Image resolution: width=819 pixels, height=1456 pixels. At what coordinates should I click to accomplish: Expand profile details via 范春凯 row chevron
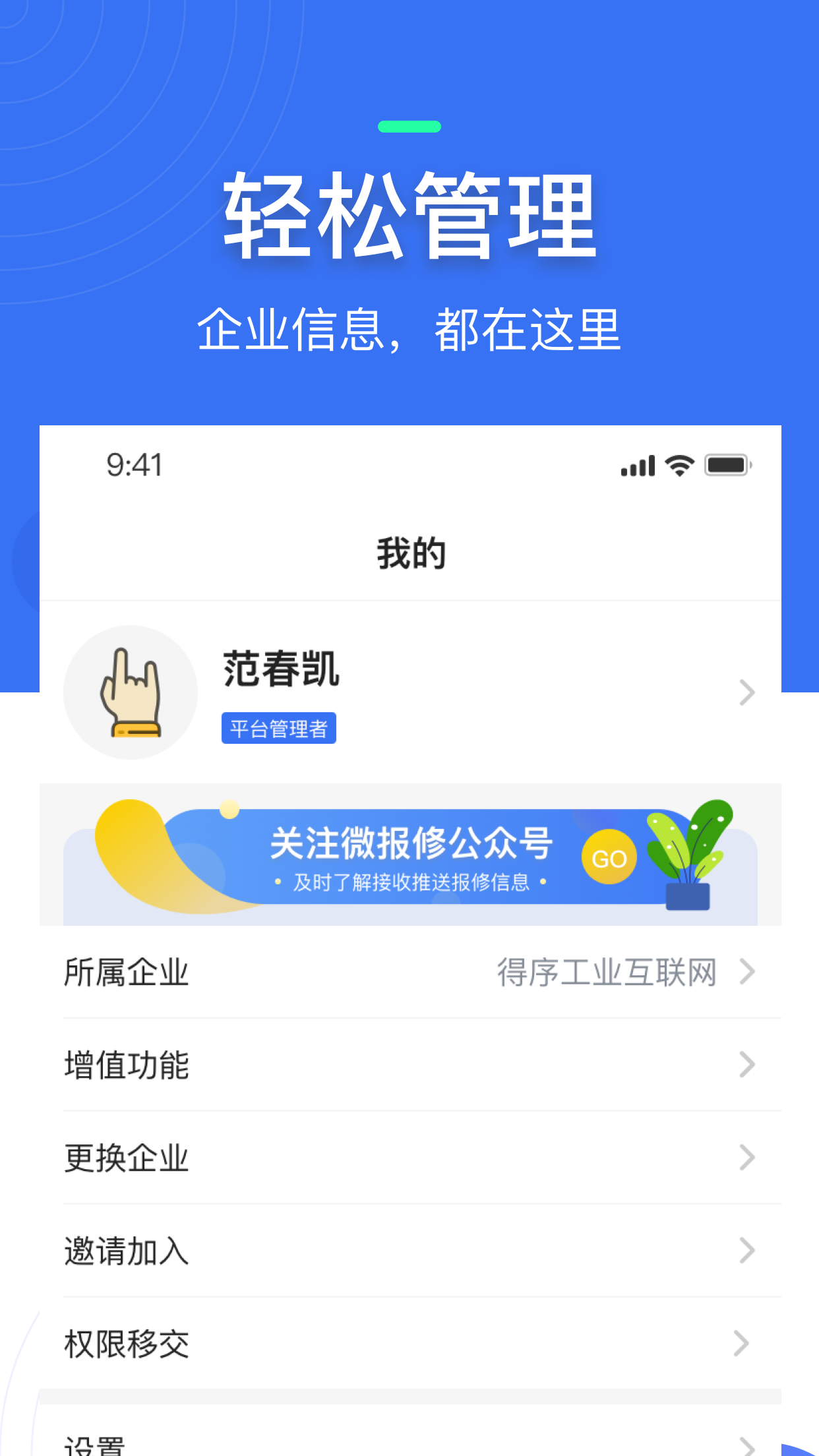pos(746,692)
